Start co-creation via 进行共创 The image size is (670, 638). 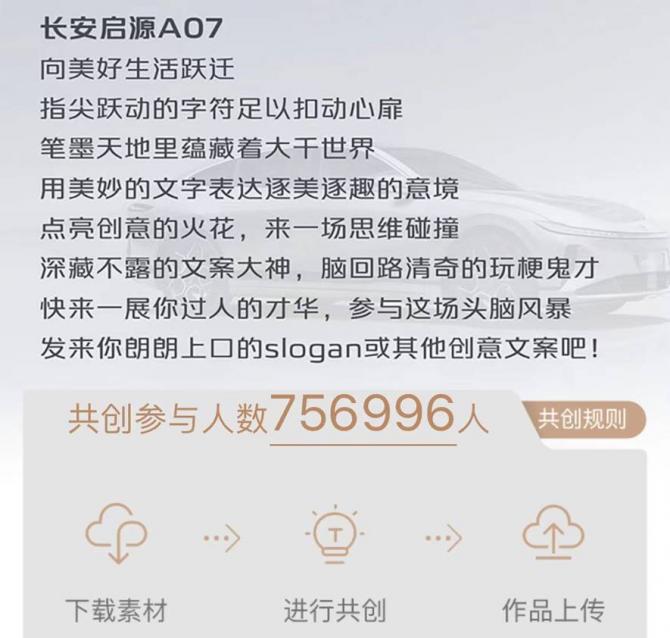point(335,560)
